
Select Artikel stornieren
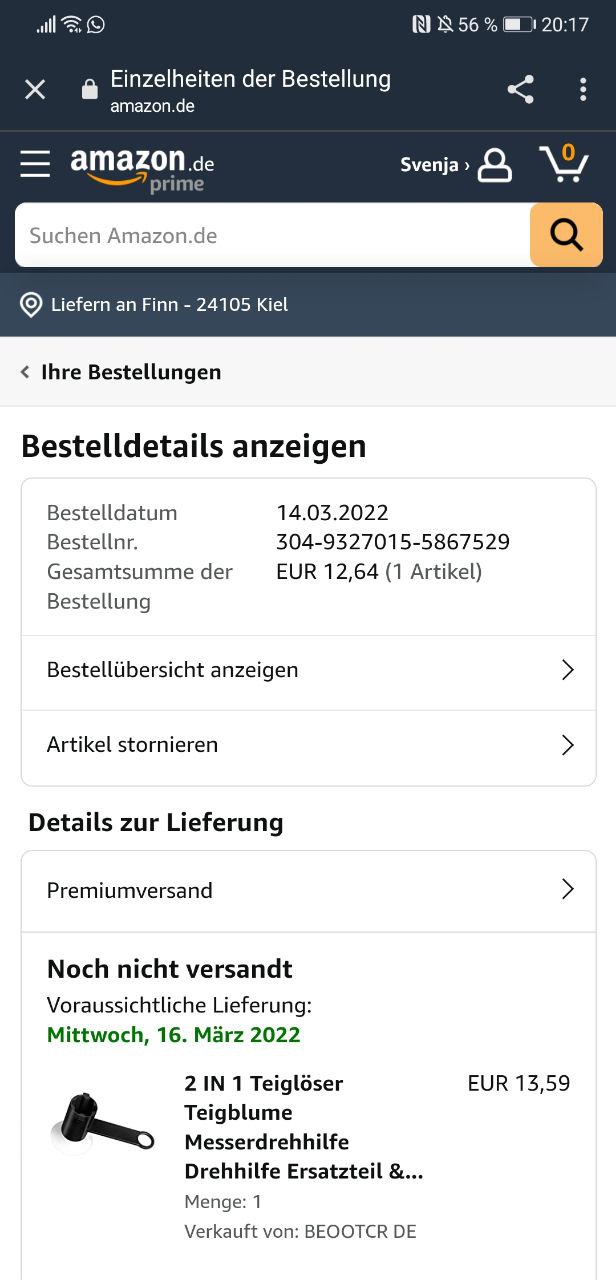(x=308, y=745)
